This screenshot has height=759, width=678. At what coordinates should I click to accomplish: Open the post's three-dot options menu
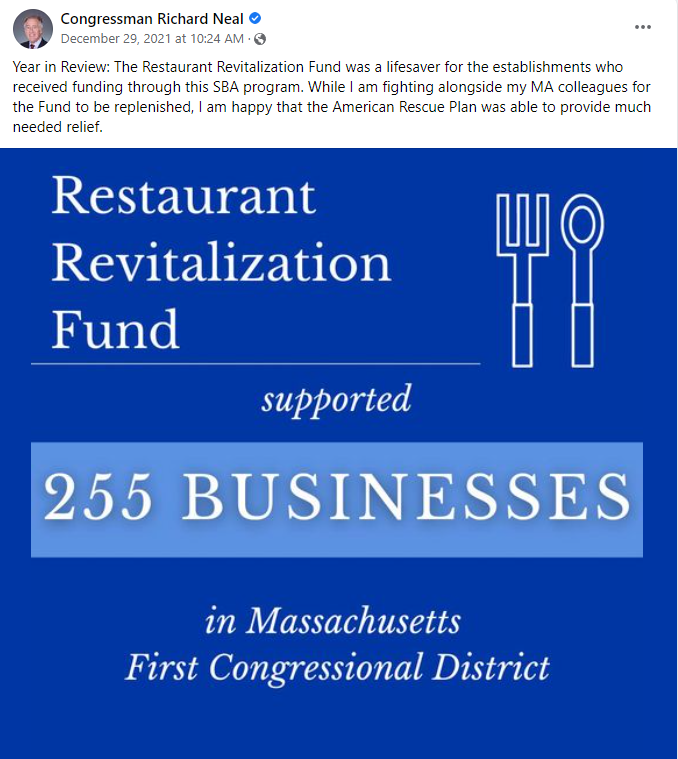point(644,27)
